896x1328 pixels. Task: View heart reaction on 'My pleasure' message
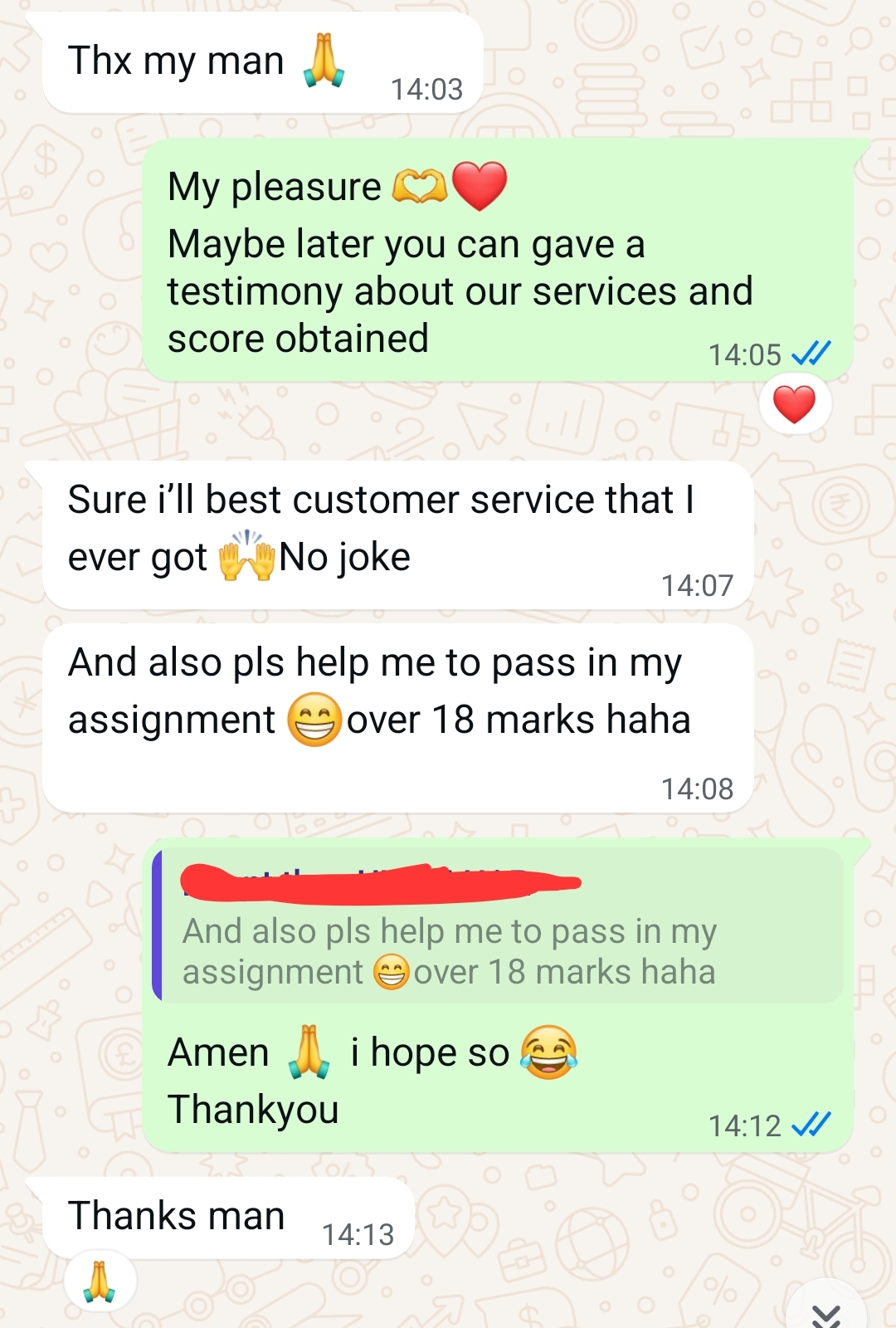[x=794, y=404]
